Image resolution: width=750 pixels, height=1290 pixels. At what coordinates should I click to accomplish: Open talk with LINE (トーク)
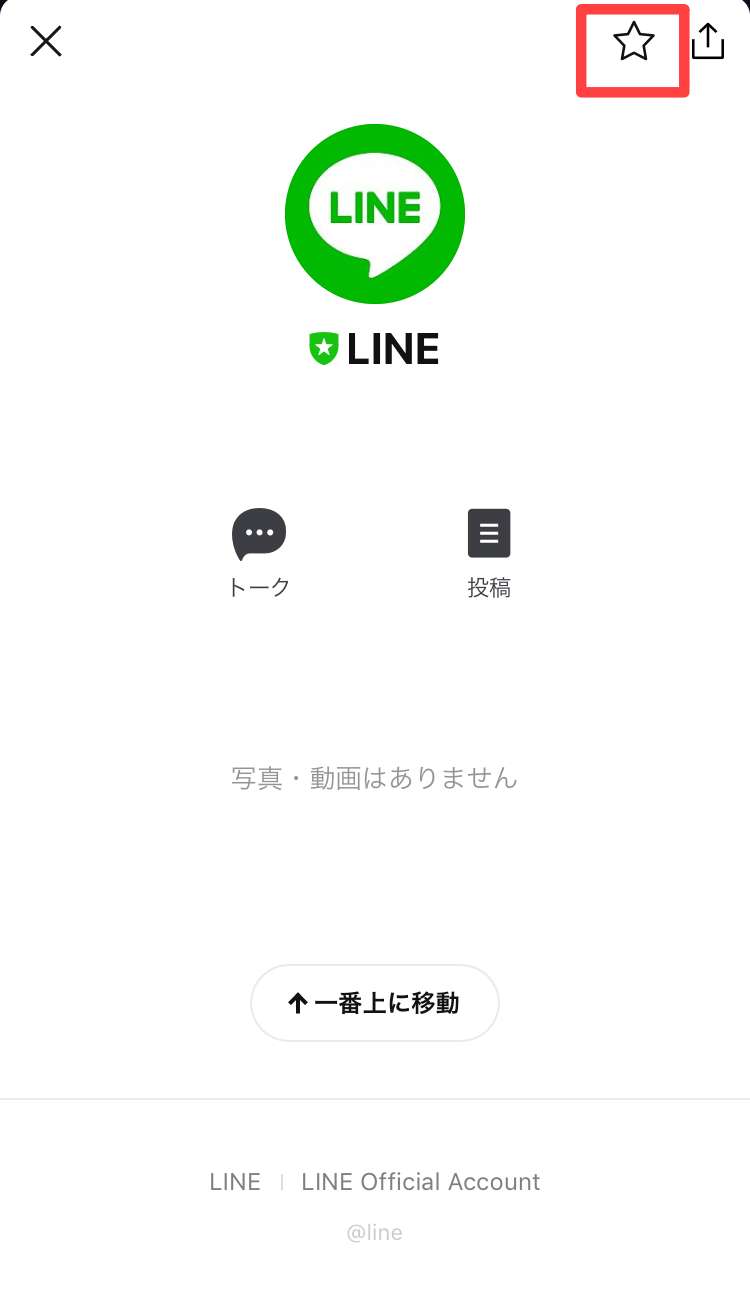(259, 553)
